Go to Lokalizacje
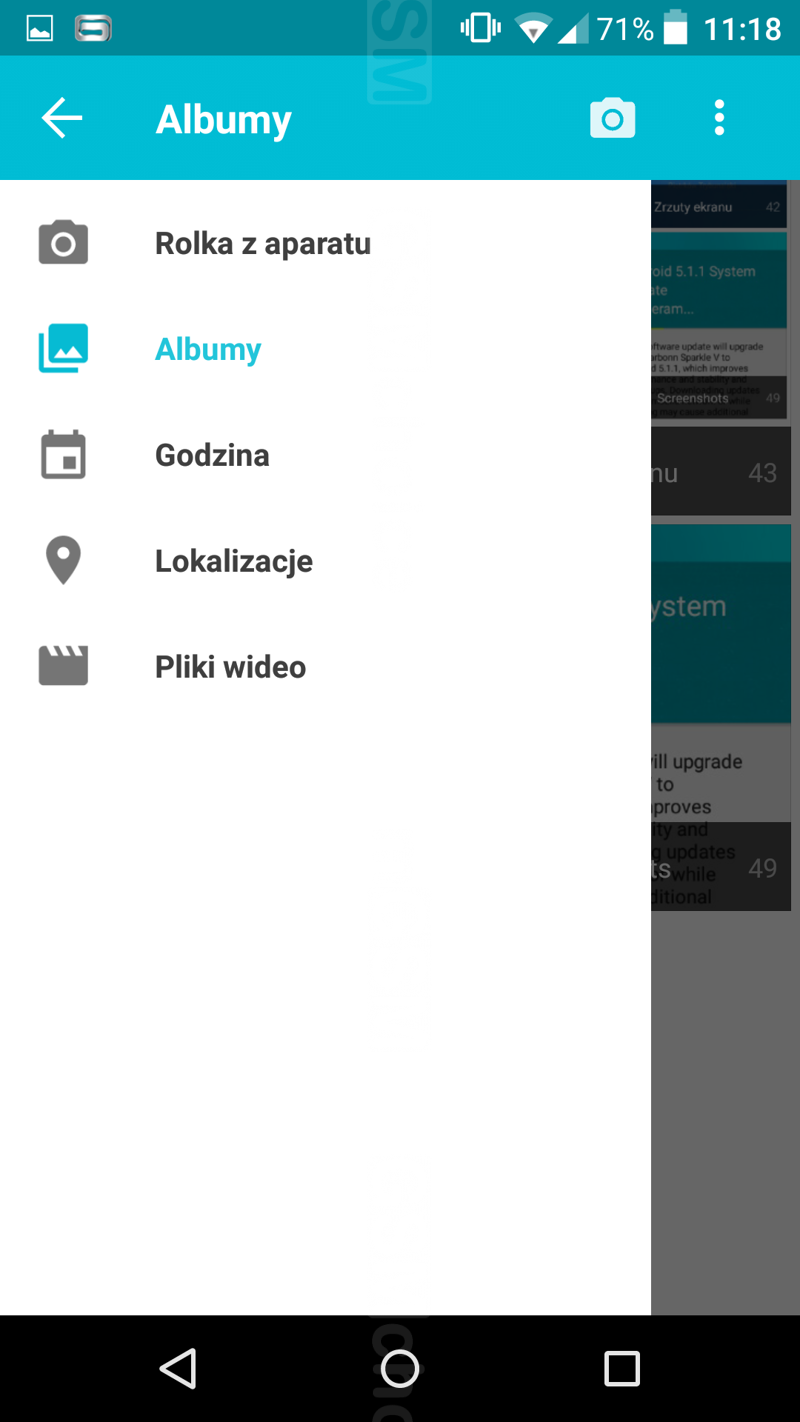 click(325, 561)
